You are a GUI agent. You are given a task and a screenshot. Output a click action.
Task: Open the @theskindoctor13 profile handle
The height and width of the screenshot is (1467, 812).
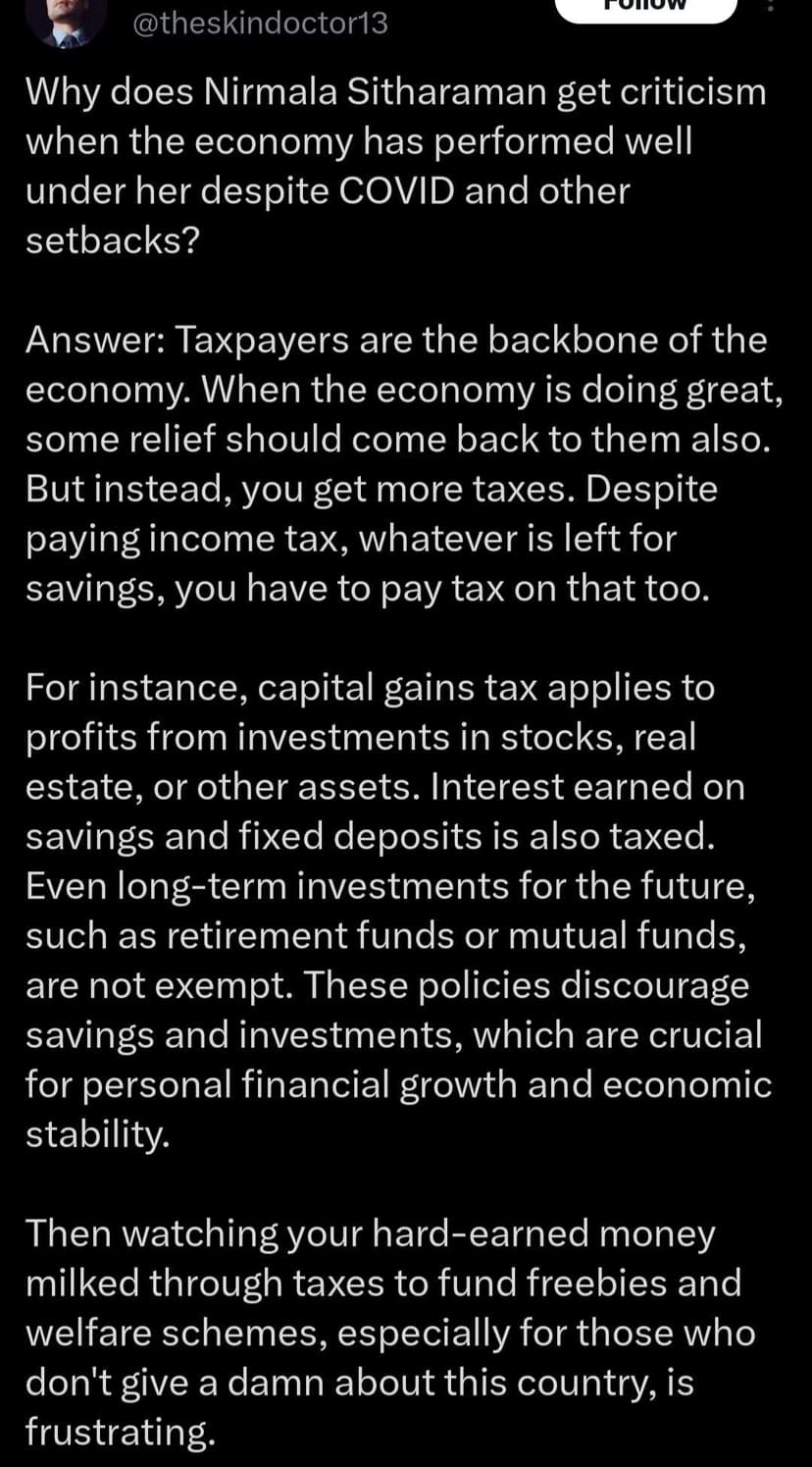pyautogui.click(x=260, y=23)
